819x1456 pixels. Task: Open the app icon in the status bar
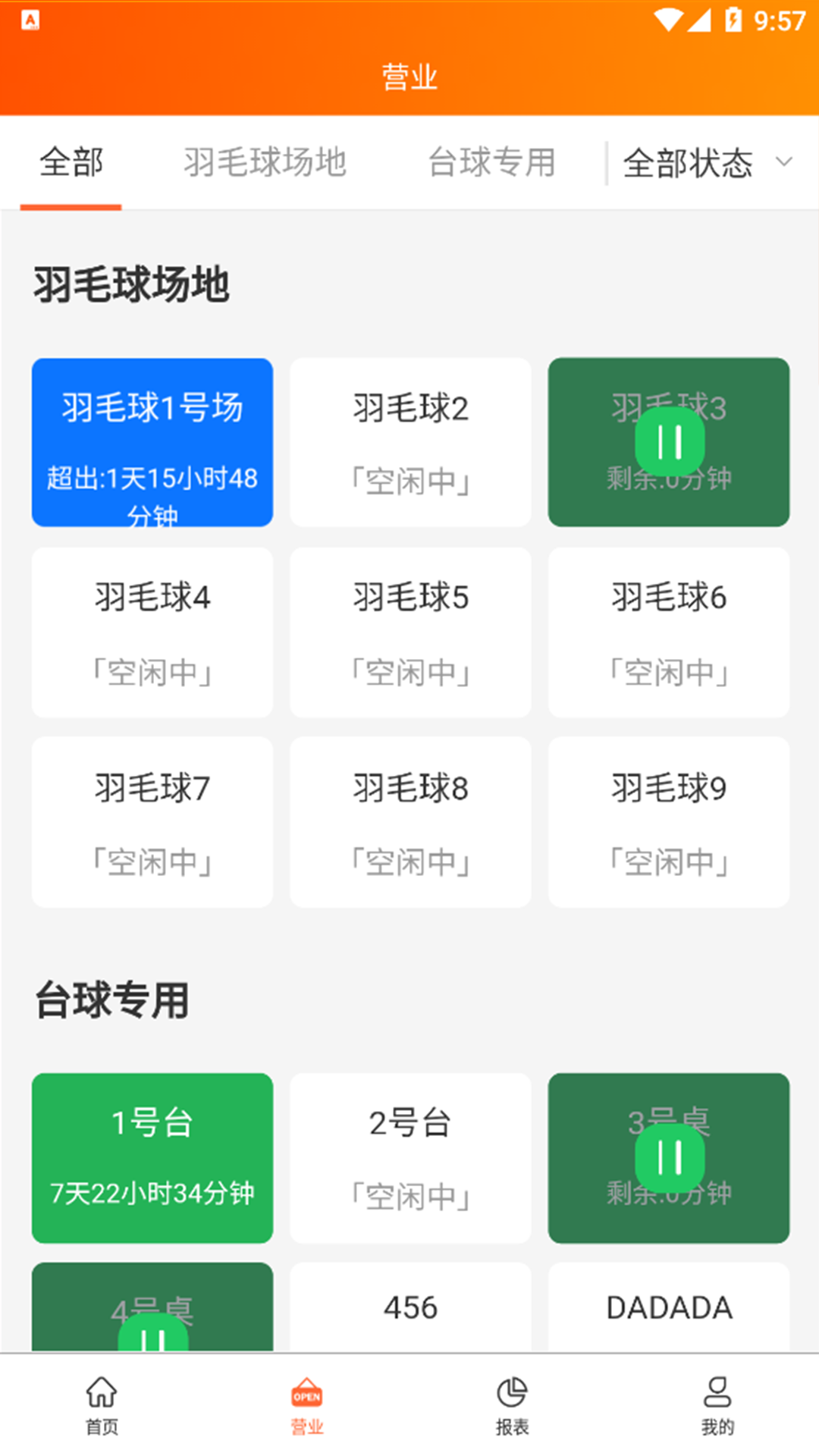(x=31, y=20)
